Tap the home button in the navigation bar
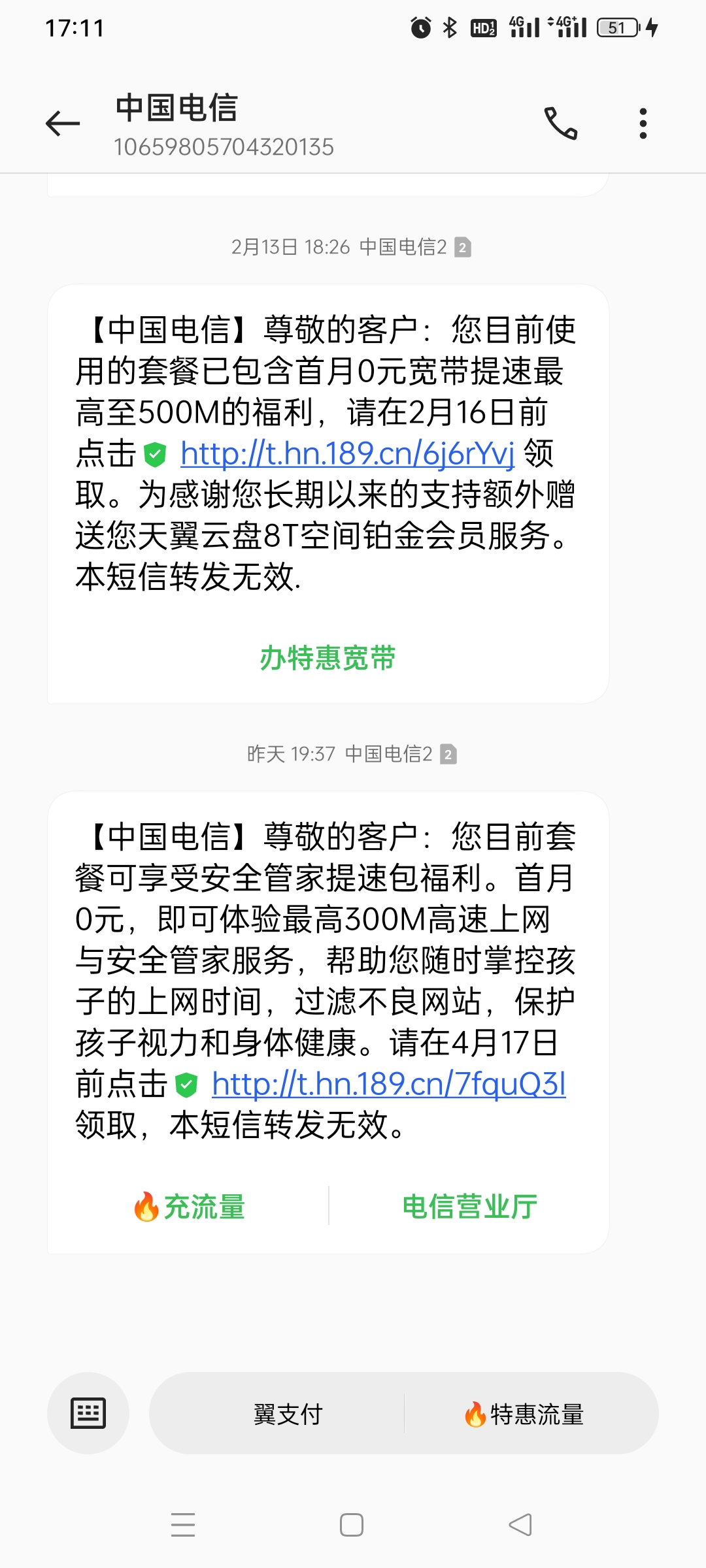The height and width of the screenshot is (1568, 706). tap(352, 1524)
